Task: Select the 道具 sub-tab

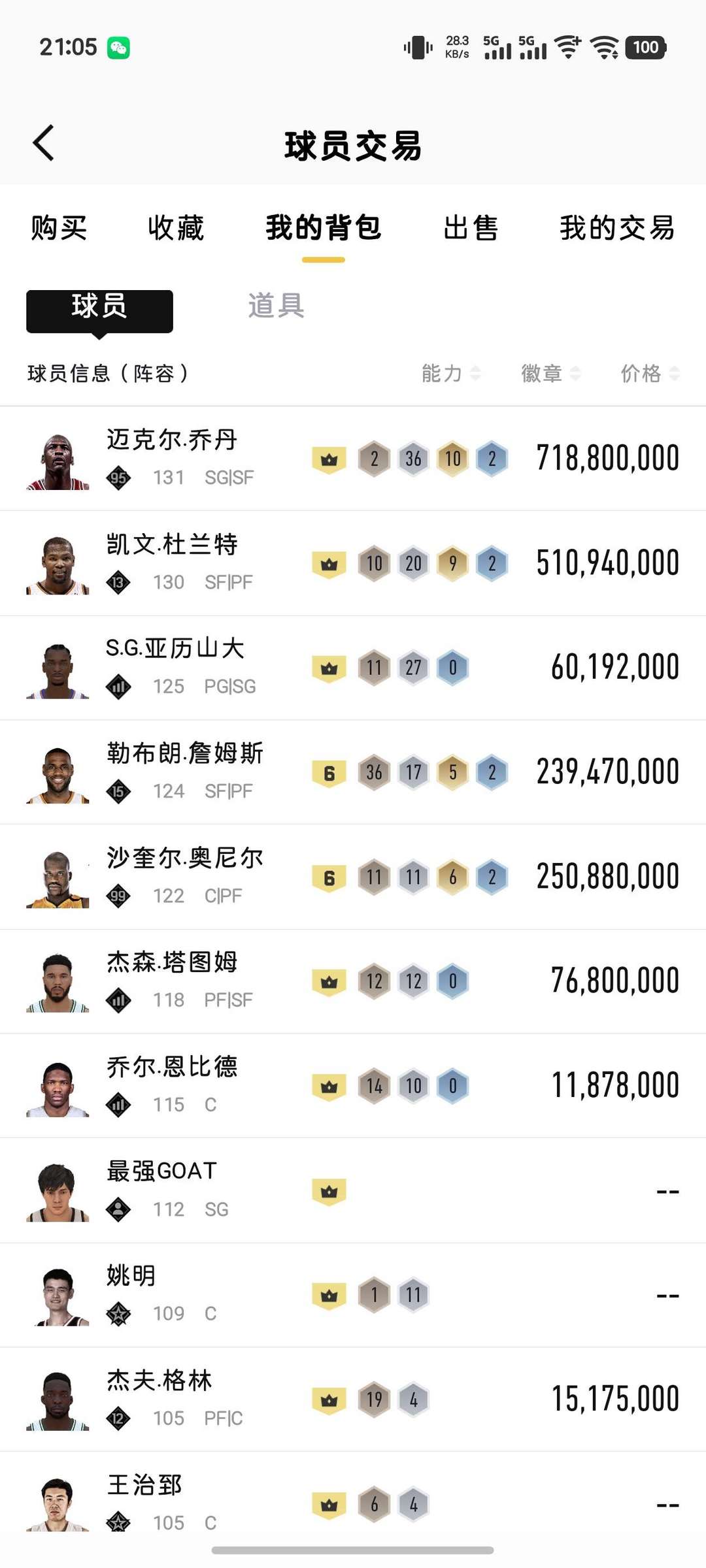Action: coord(276,306)
